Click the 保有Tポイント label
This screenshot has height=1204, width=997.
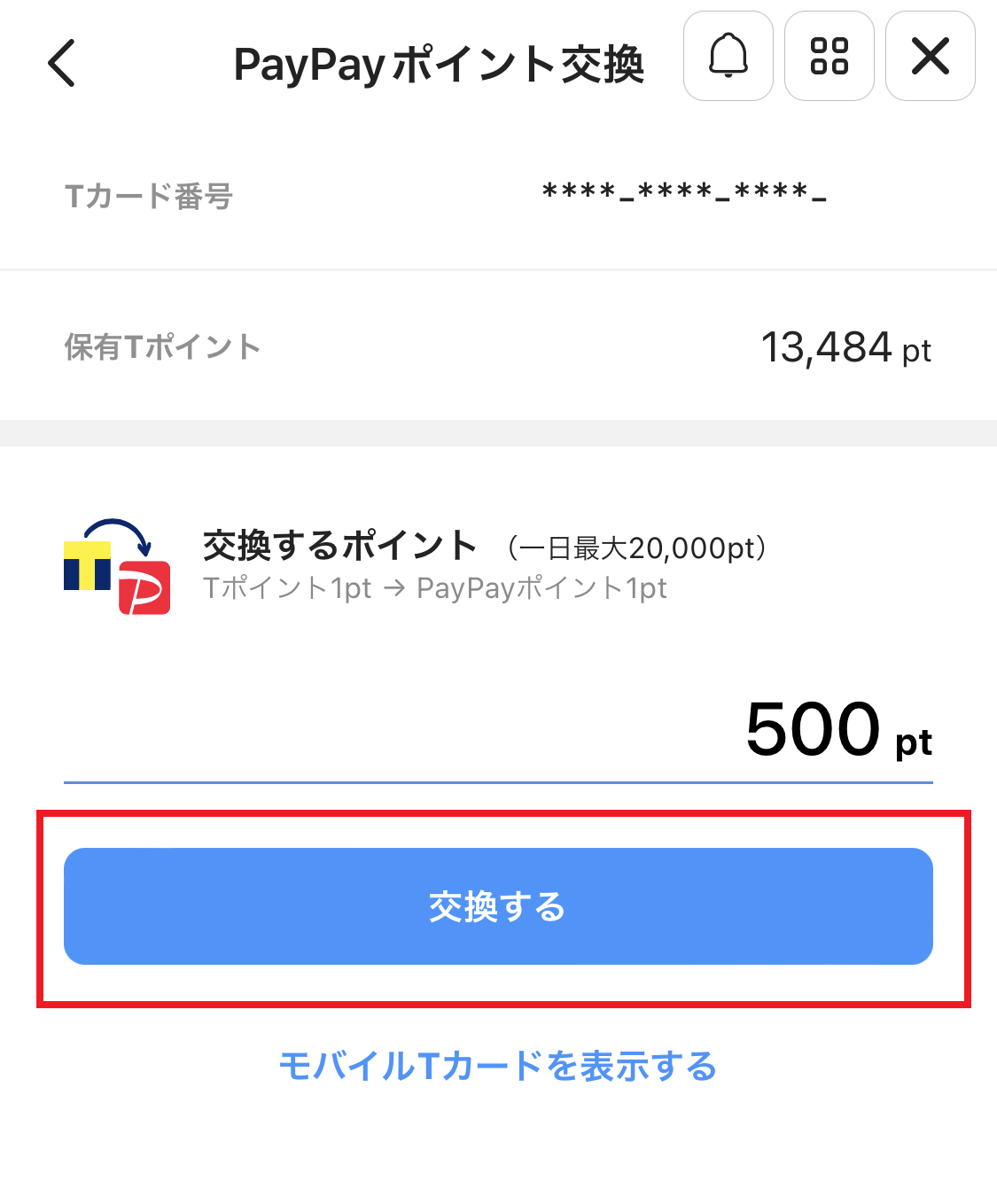pos(161,347)
